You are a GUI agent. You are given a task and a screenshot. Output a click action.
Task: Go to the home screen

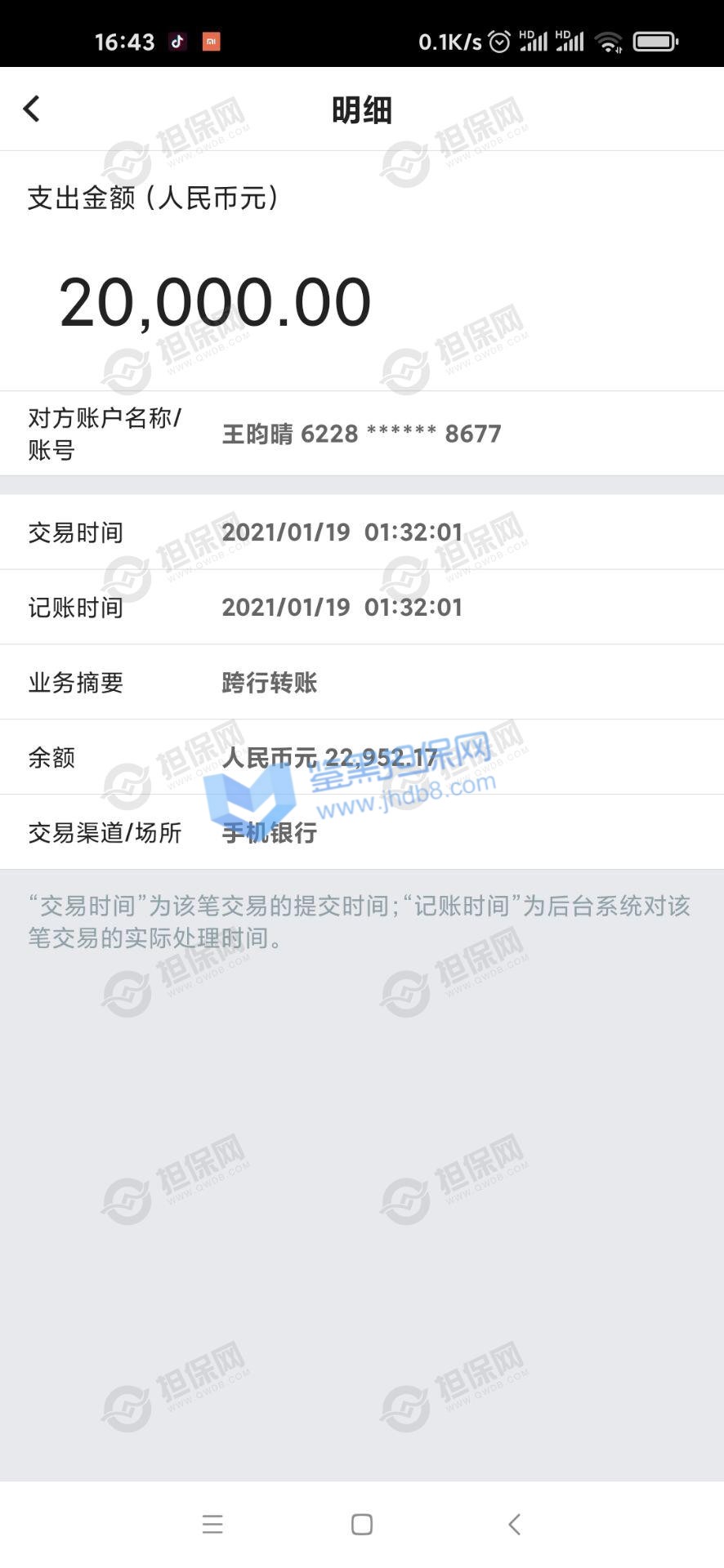point(362,1524)
